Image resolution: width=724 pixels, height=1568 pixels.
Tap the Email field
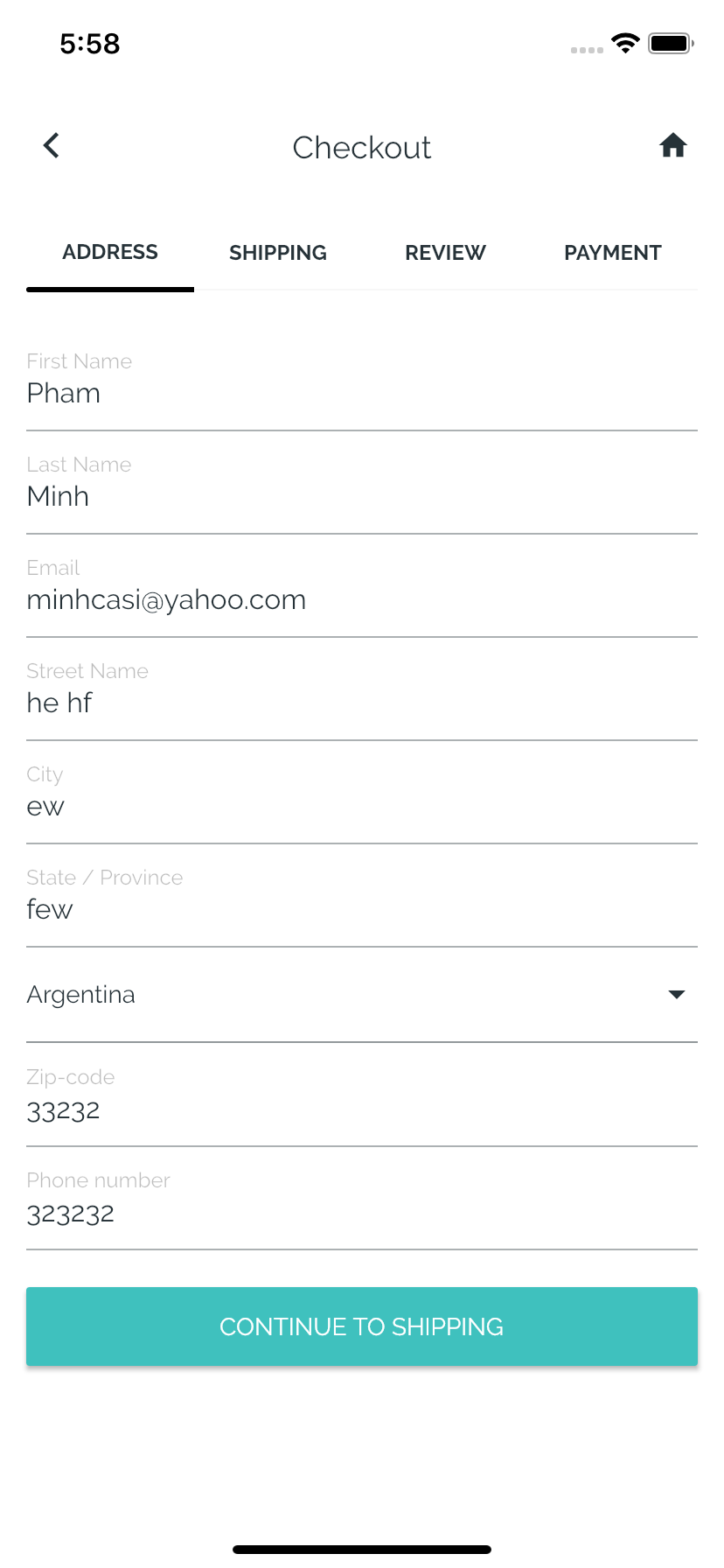361,600
